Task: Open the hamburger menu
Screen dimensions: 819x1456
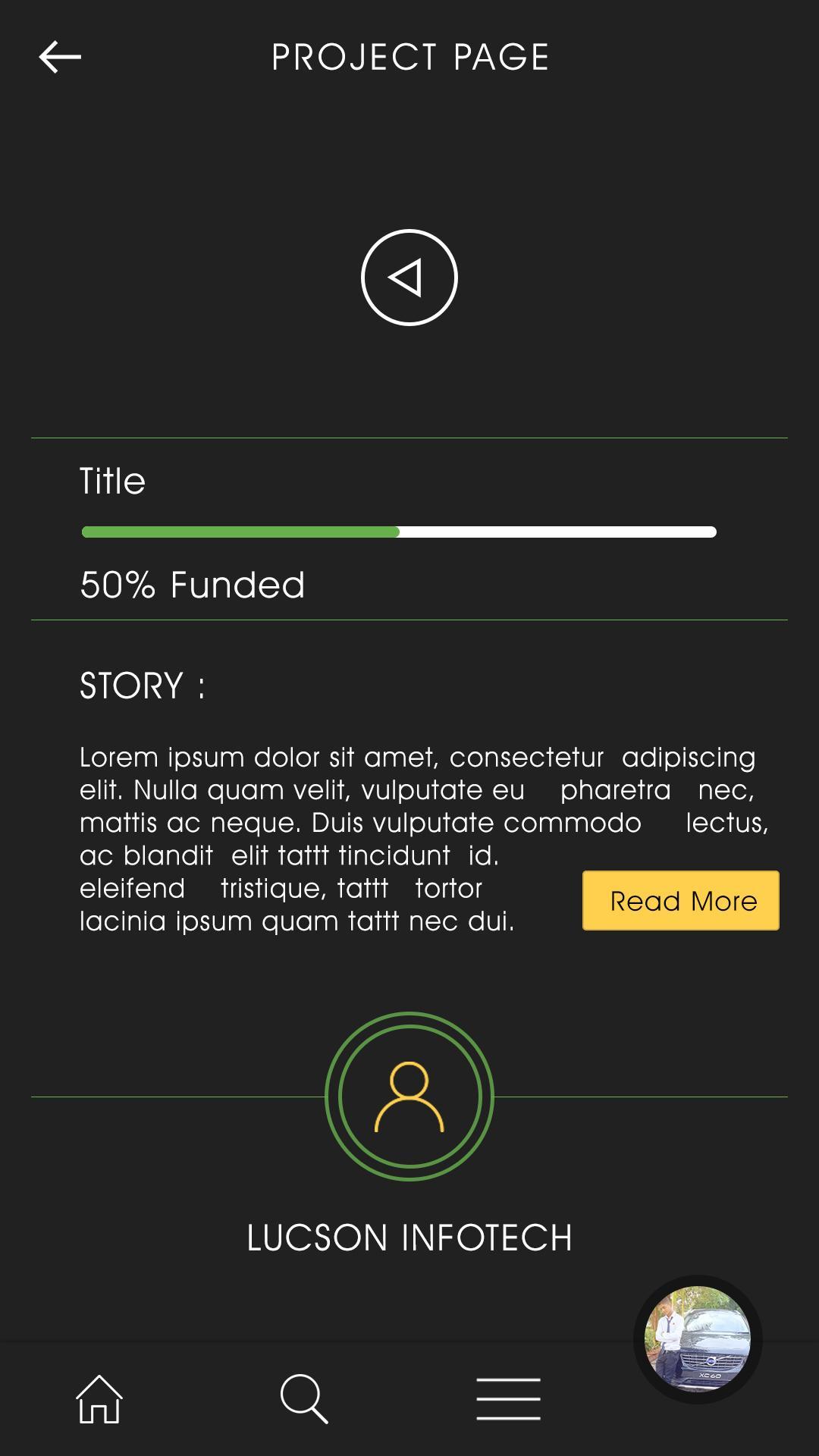Action: (508, 1399)
